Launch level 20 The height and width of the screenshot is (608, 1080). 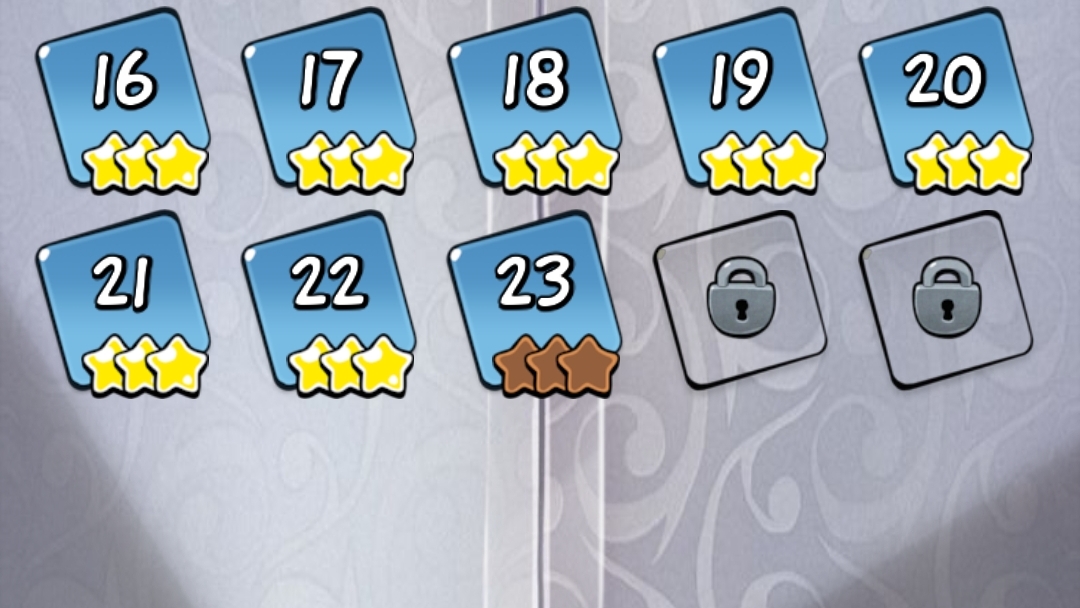[x=947, y=100]
